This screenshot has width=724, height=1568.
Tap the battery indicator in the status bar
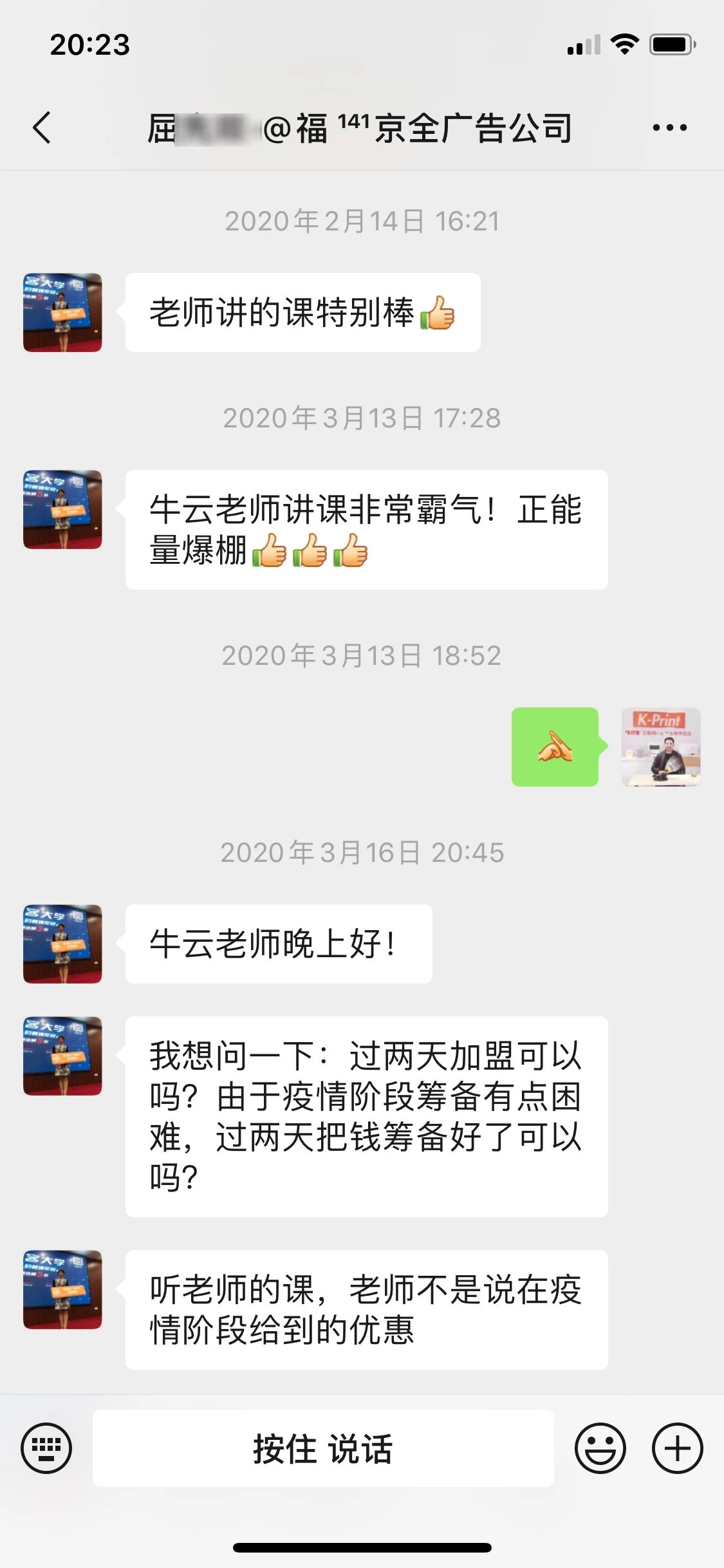coord(671,44)
